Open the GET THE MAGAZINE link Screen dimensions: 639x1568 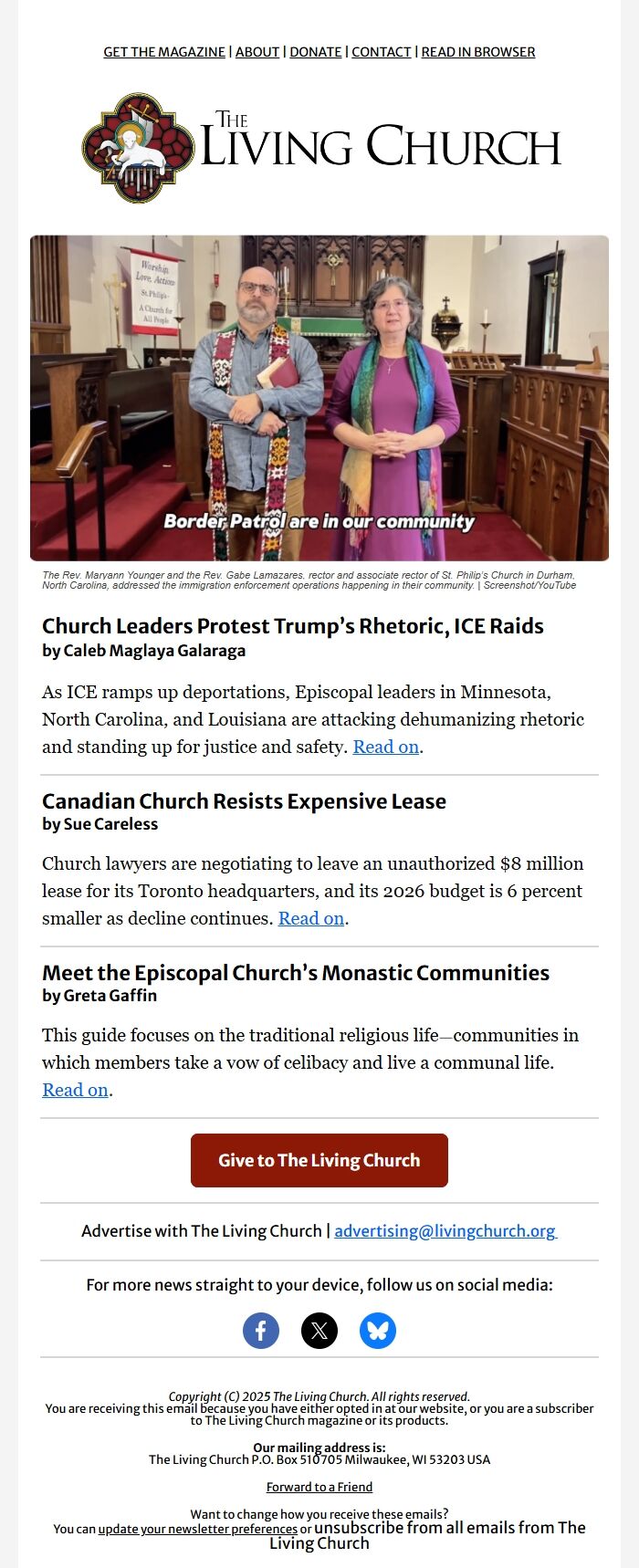pos(164,52)
